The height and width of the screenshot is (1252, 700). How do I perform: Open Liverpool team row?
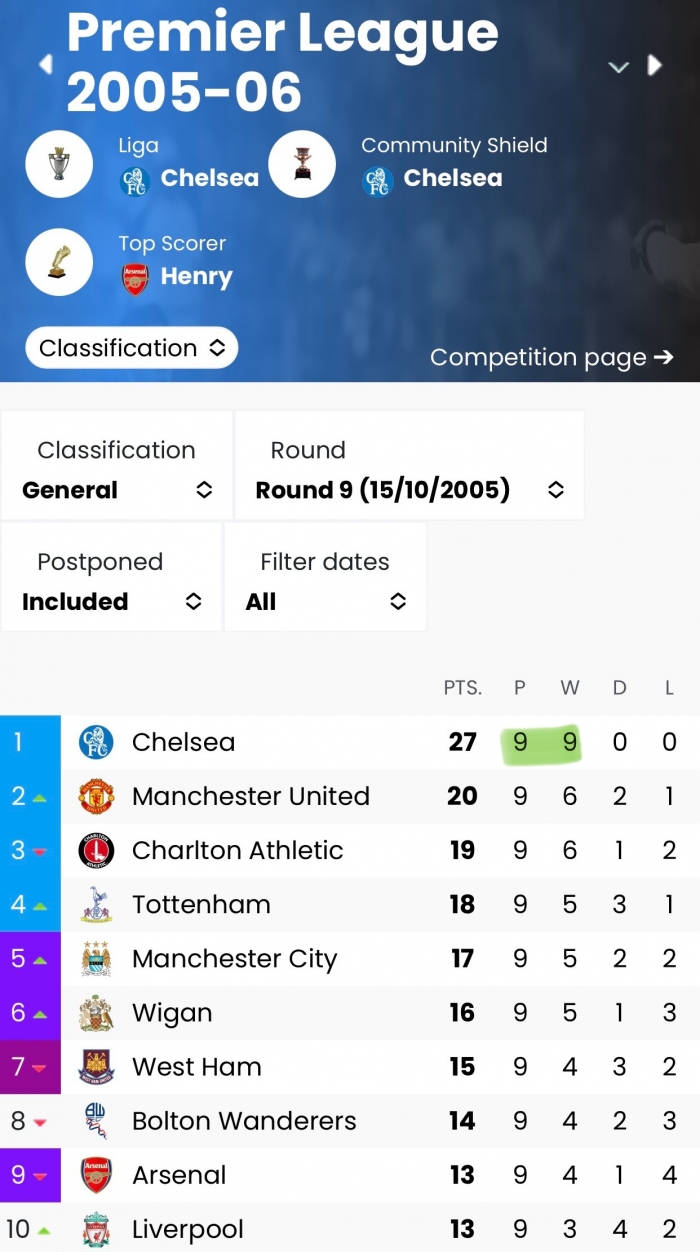tap(350, 1228)
